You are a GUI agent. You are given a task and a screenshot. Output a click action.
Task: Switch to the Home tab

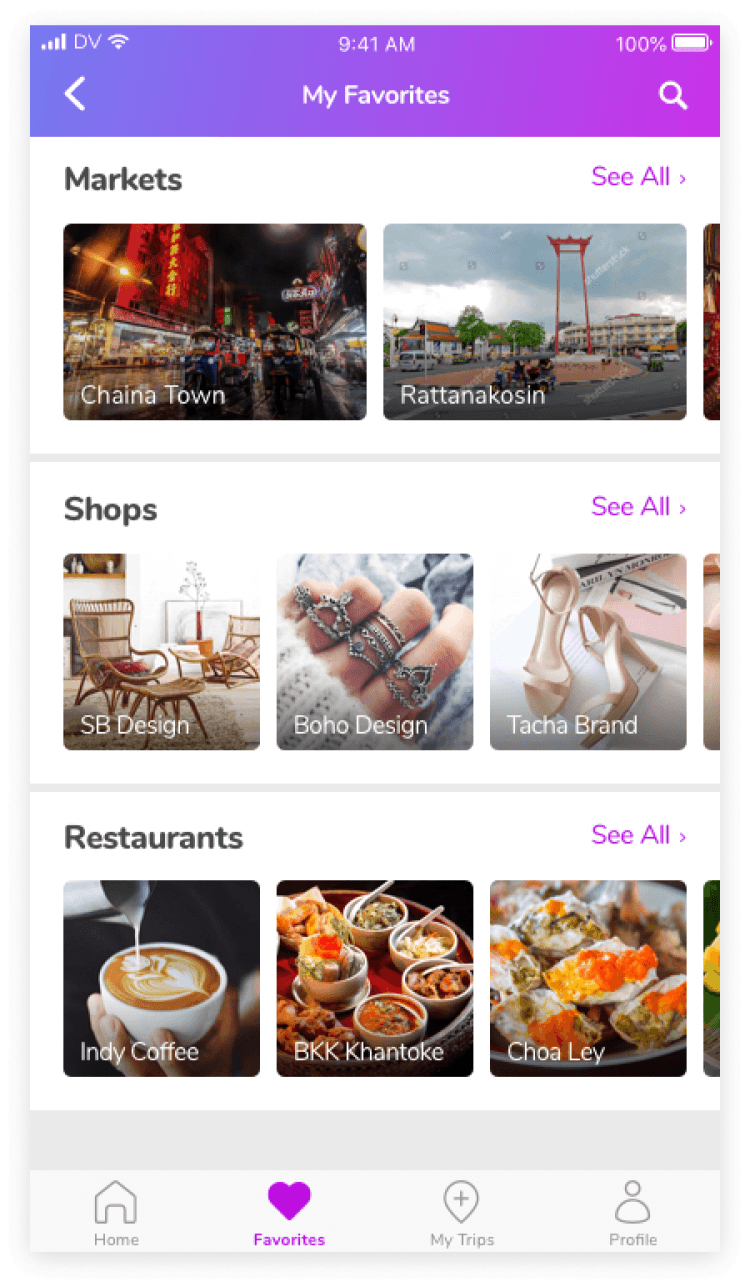[116, 1213]
